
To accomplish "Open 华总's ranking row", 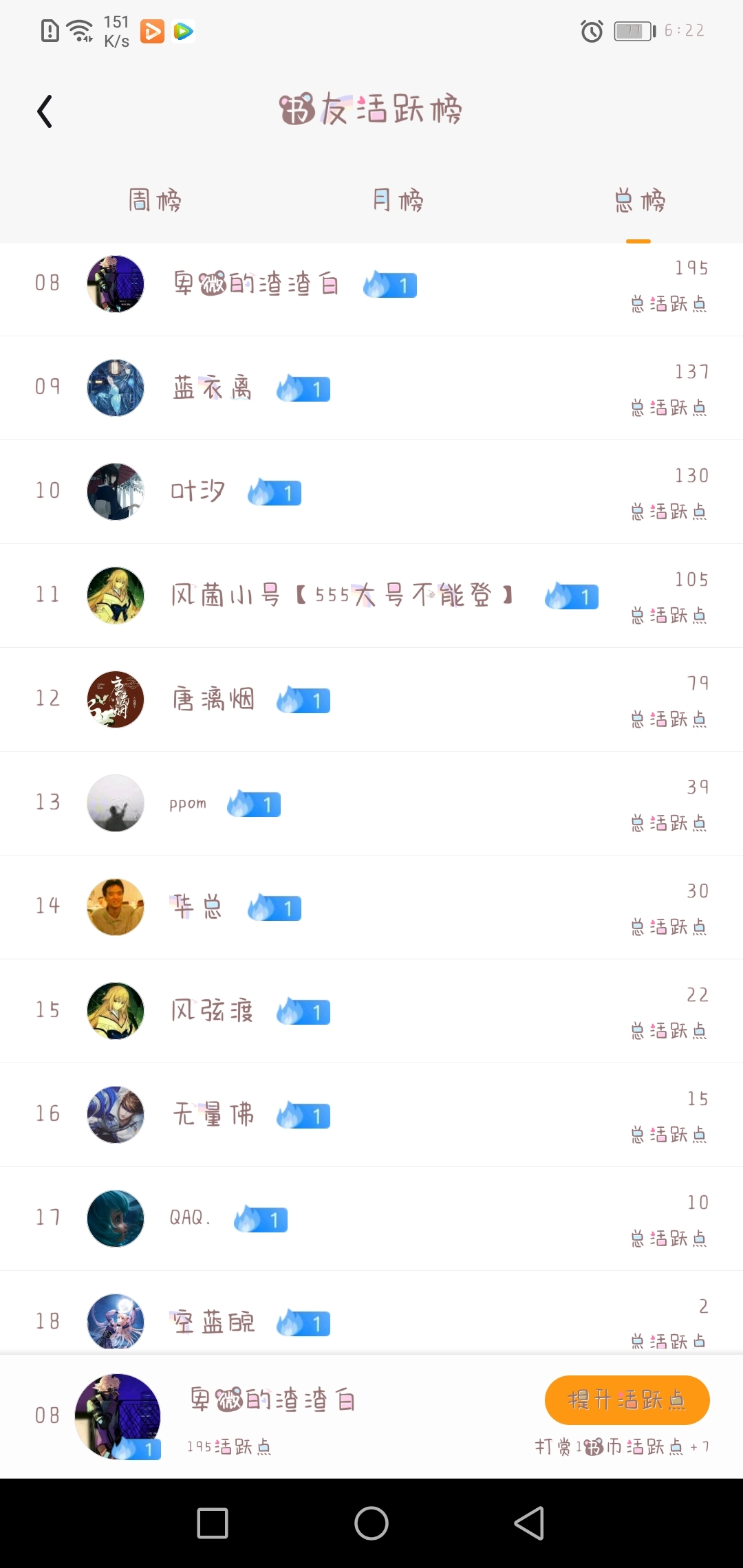I will coord(371,907).
